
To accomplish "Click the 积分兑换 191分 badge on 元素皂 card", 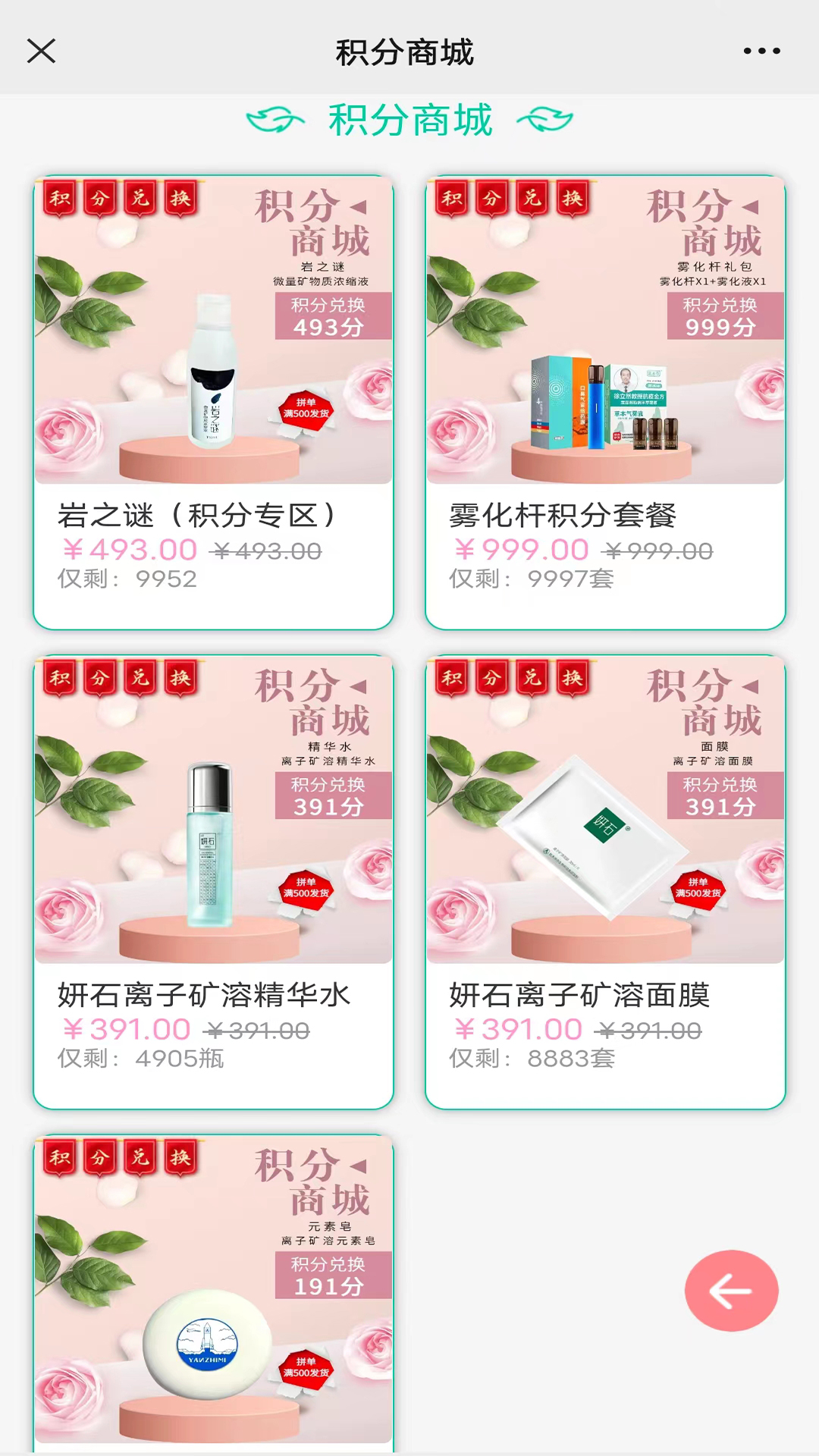I will [332, 1276].
